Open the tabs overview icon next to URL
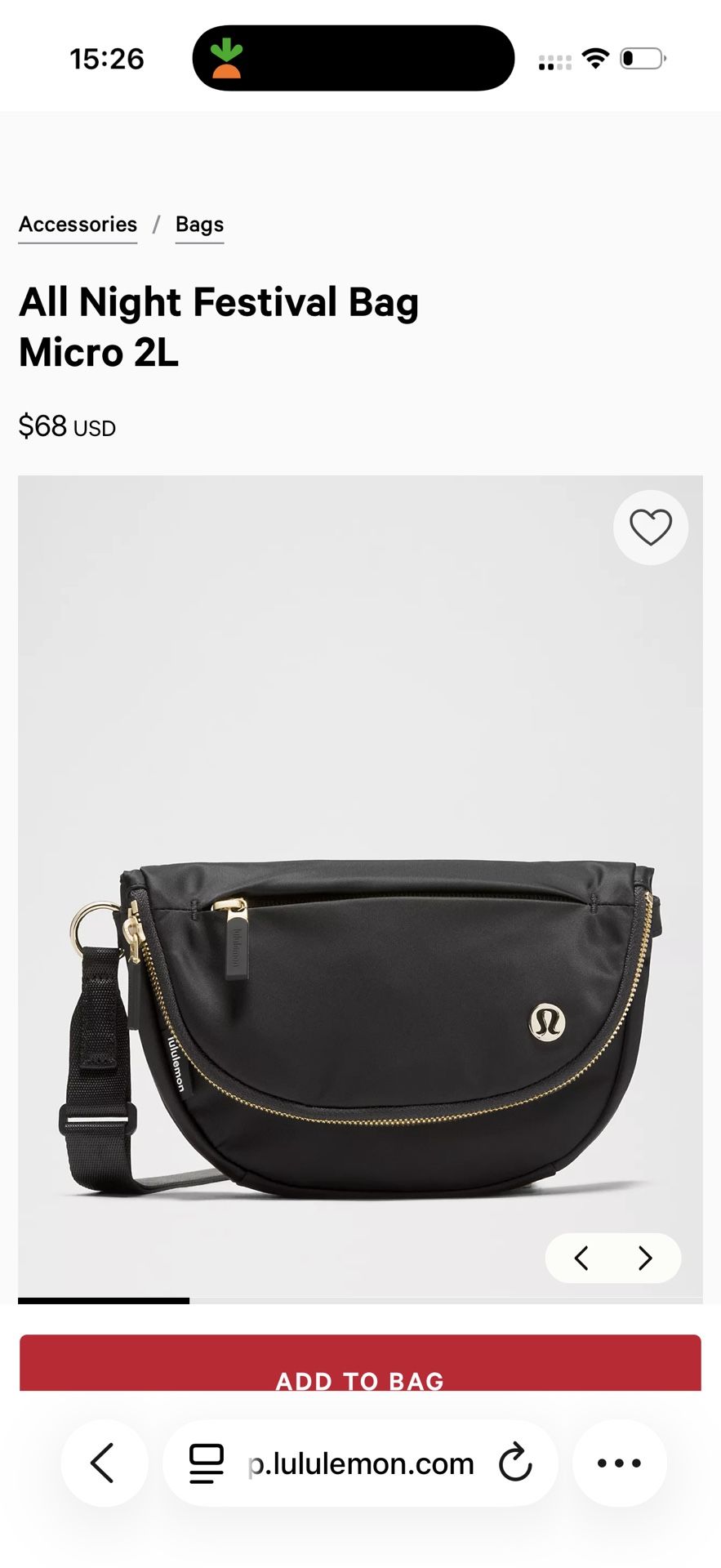Screen dimensions: 721x1568 (x=207, y=1463)
